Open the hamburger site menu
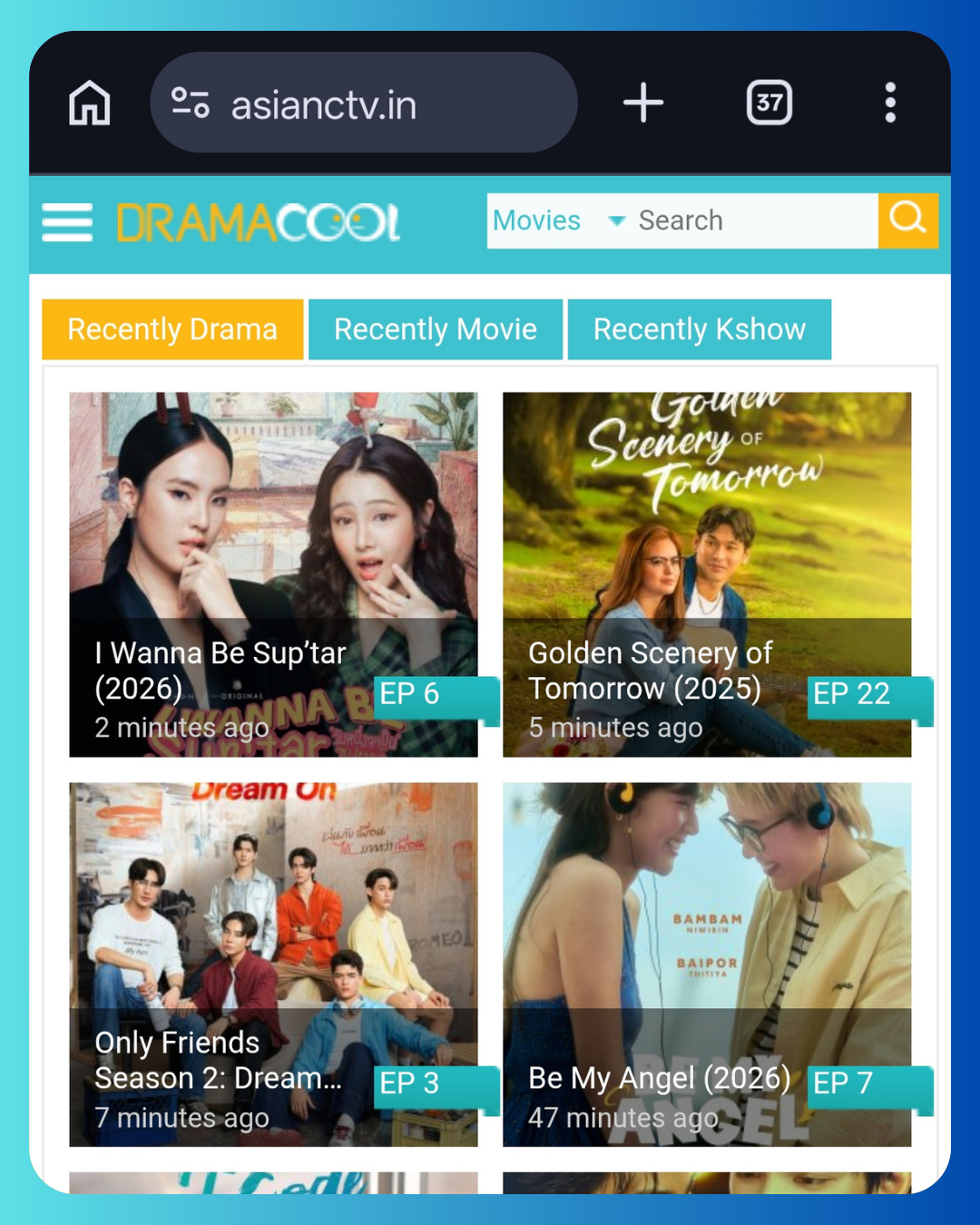This screenshot has height=1225, width=980. pyautogui.click(x=67, y=222)
